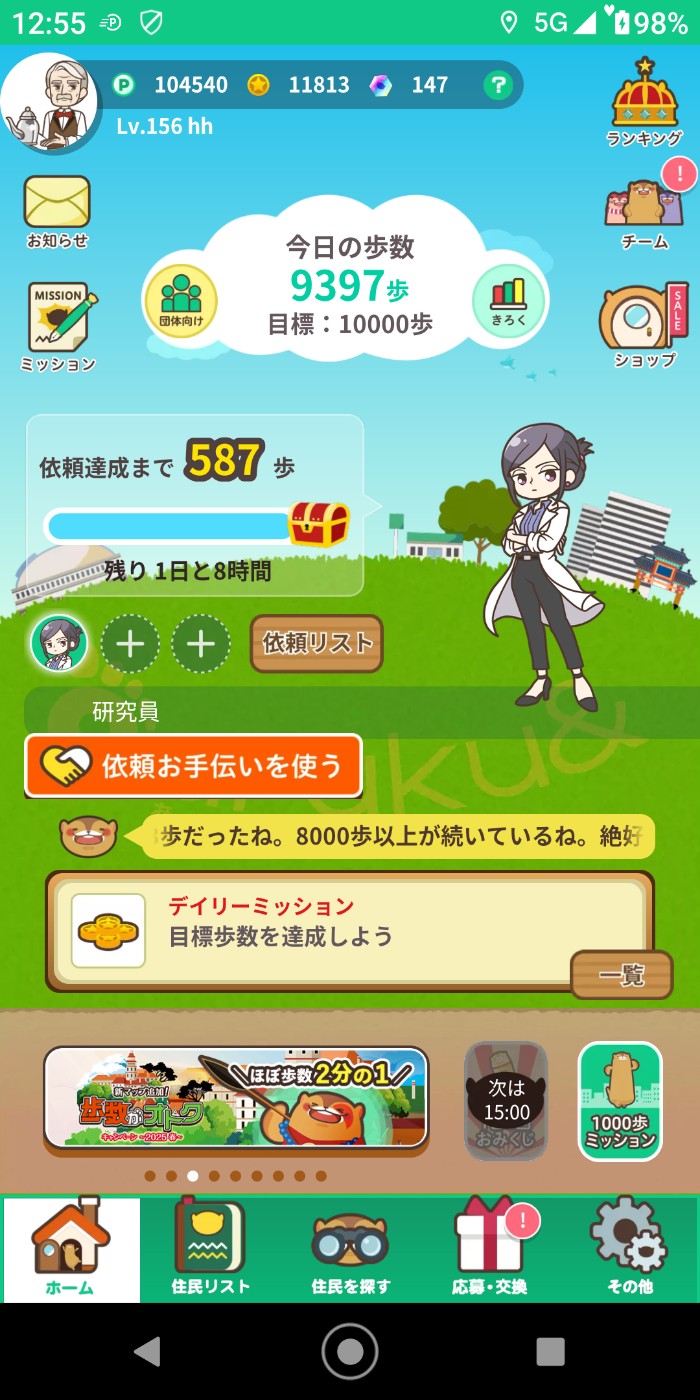View step records with きろく

point(508,300)
